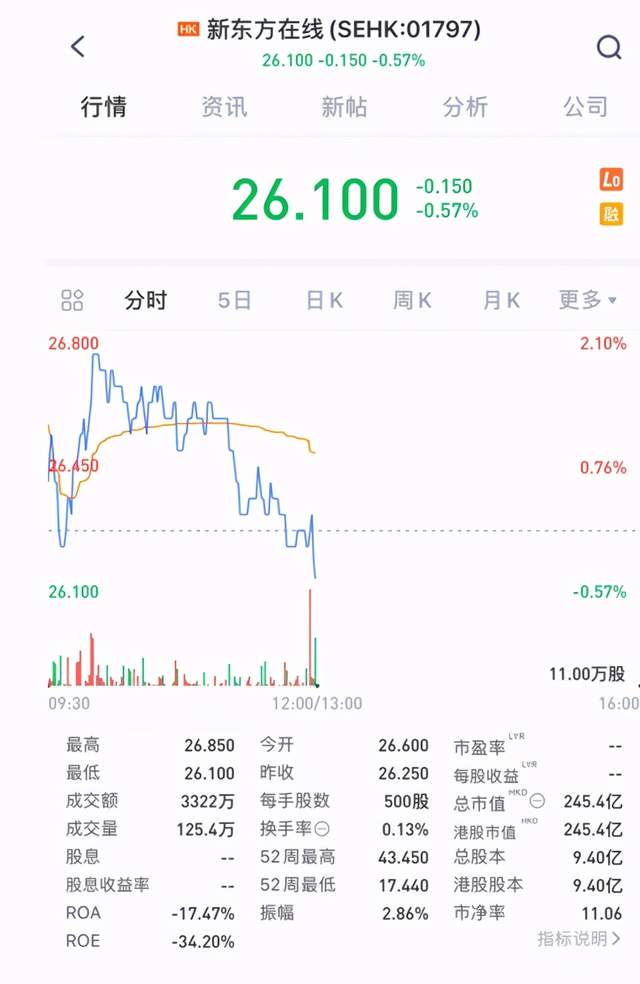Open the search magnifier icon
Image resolution: width=640 pixels, height=984 pixels.
pos(609,46)
